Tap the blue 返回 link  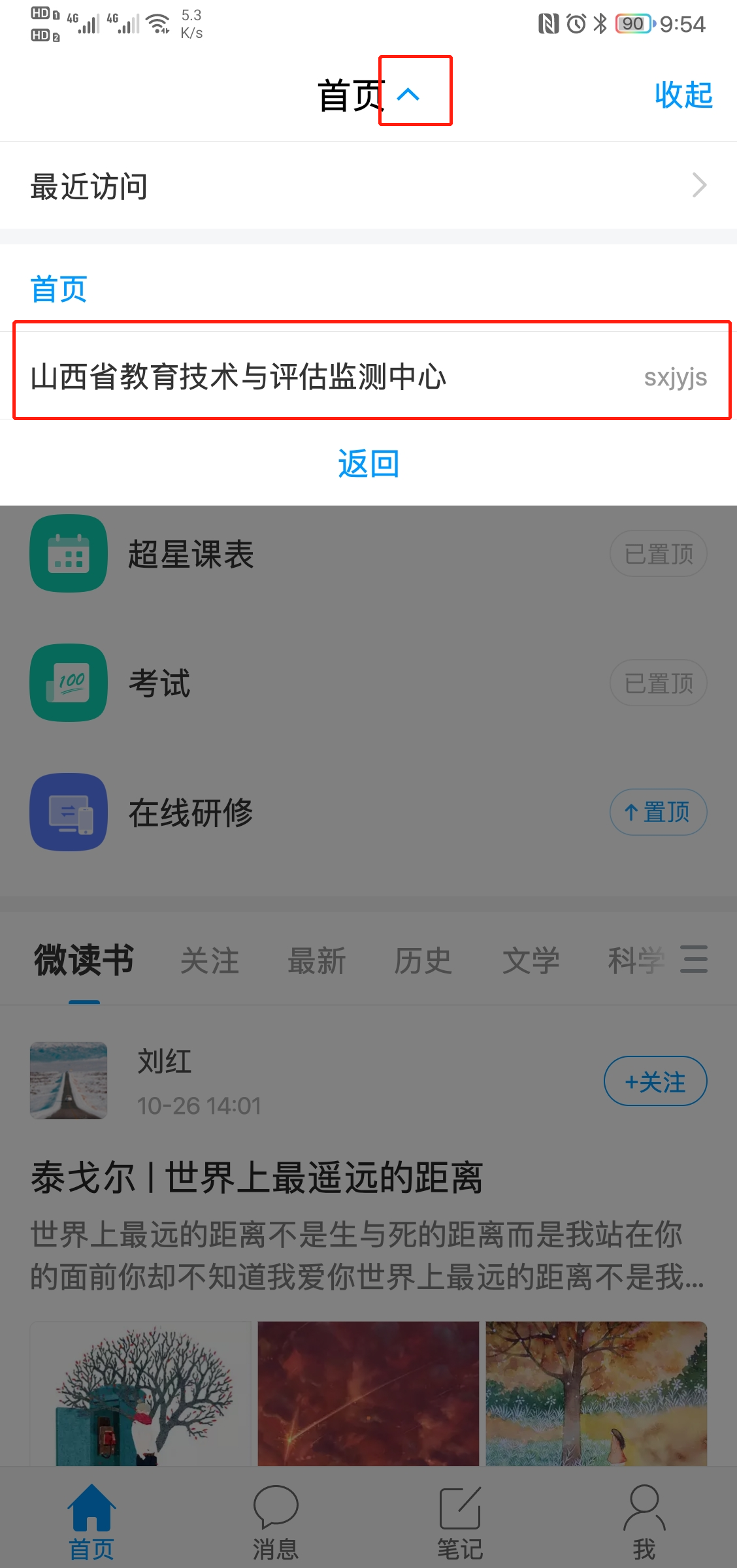click(x=368, y=464)
